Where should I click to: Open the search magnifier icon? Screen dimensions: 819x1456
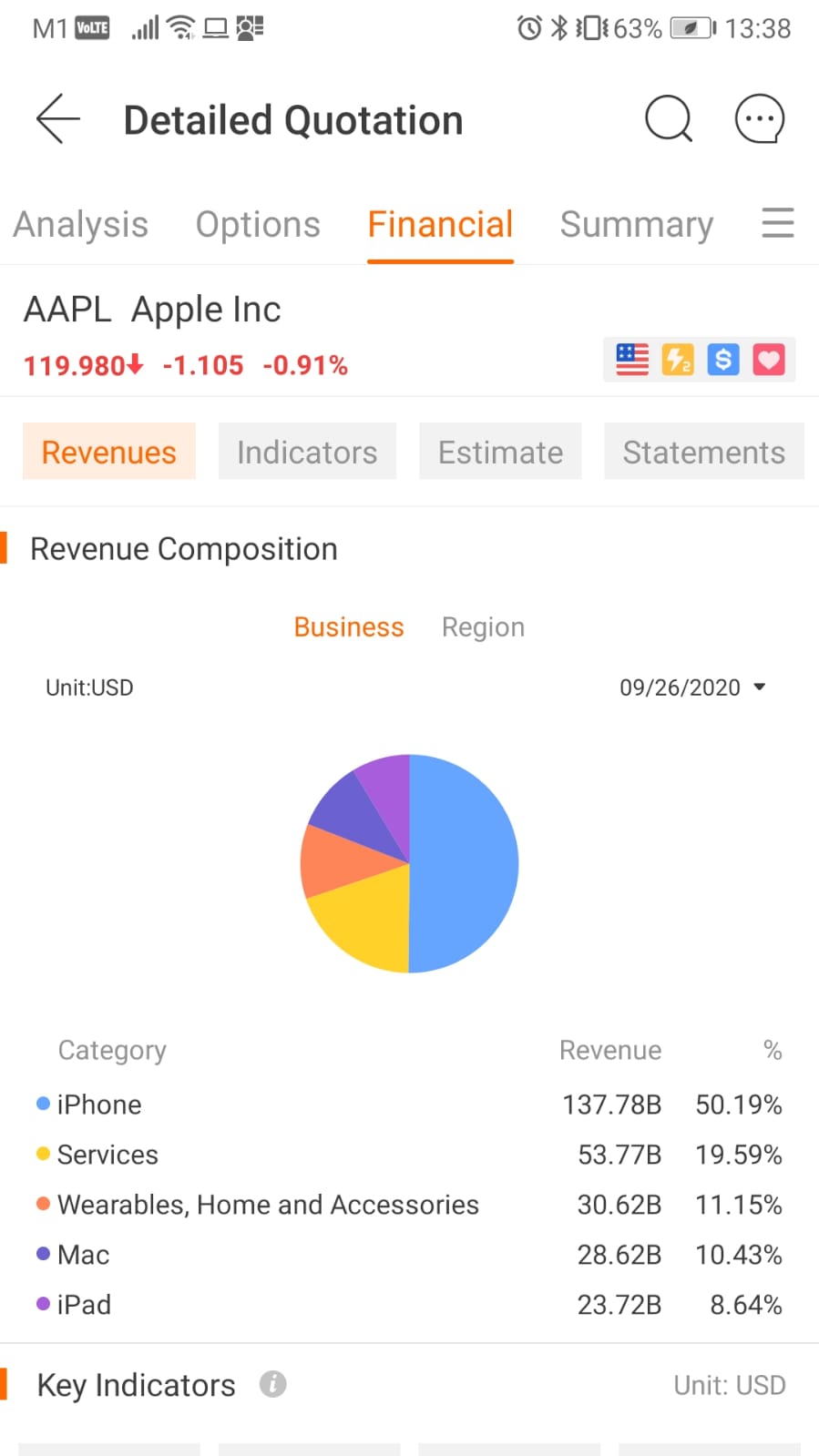click(x=669, y=118)
